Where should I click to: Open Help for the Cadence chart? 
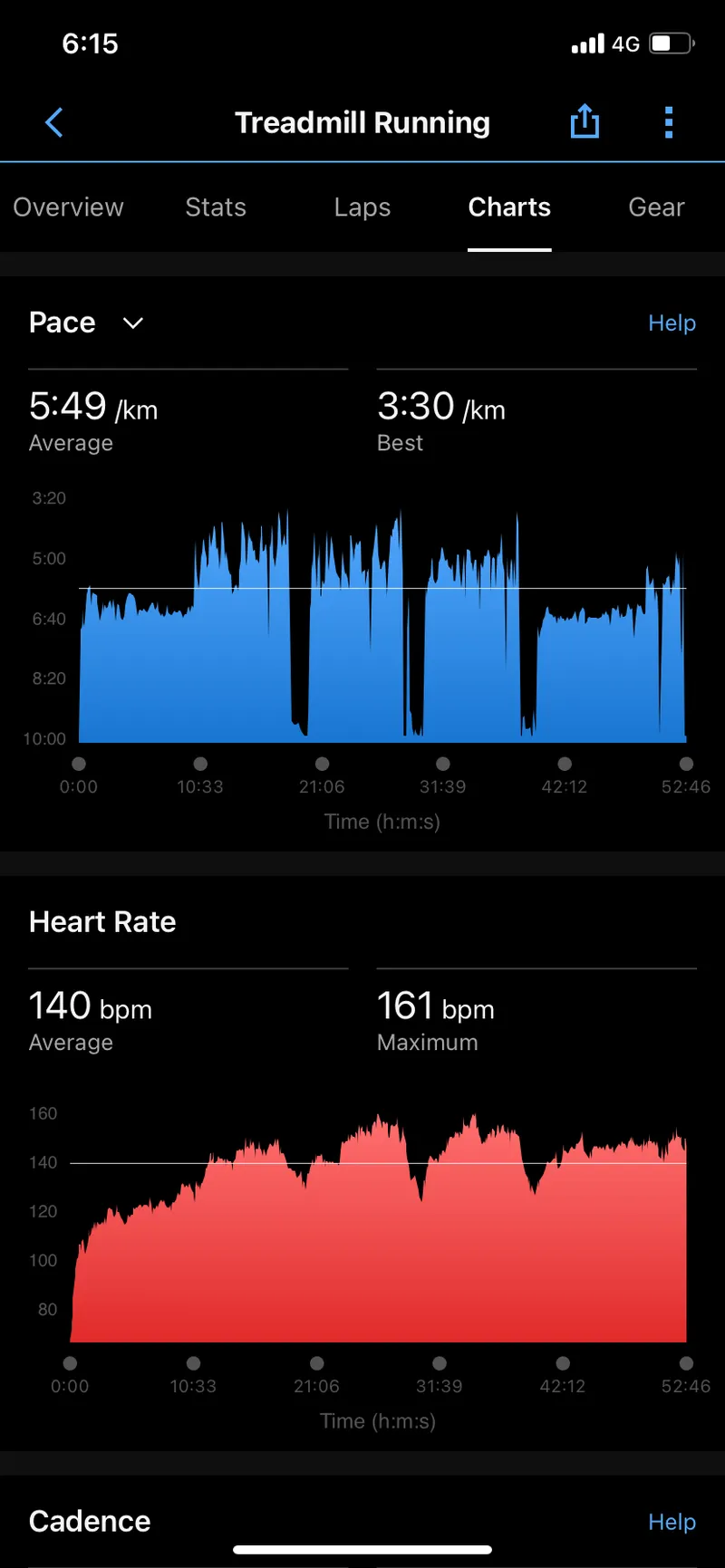click(x=672, y=1522)
